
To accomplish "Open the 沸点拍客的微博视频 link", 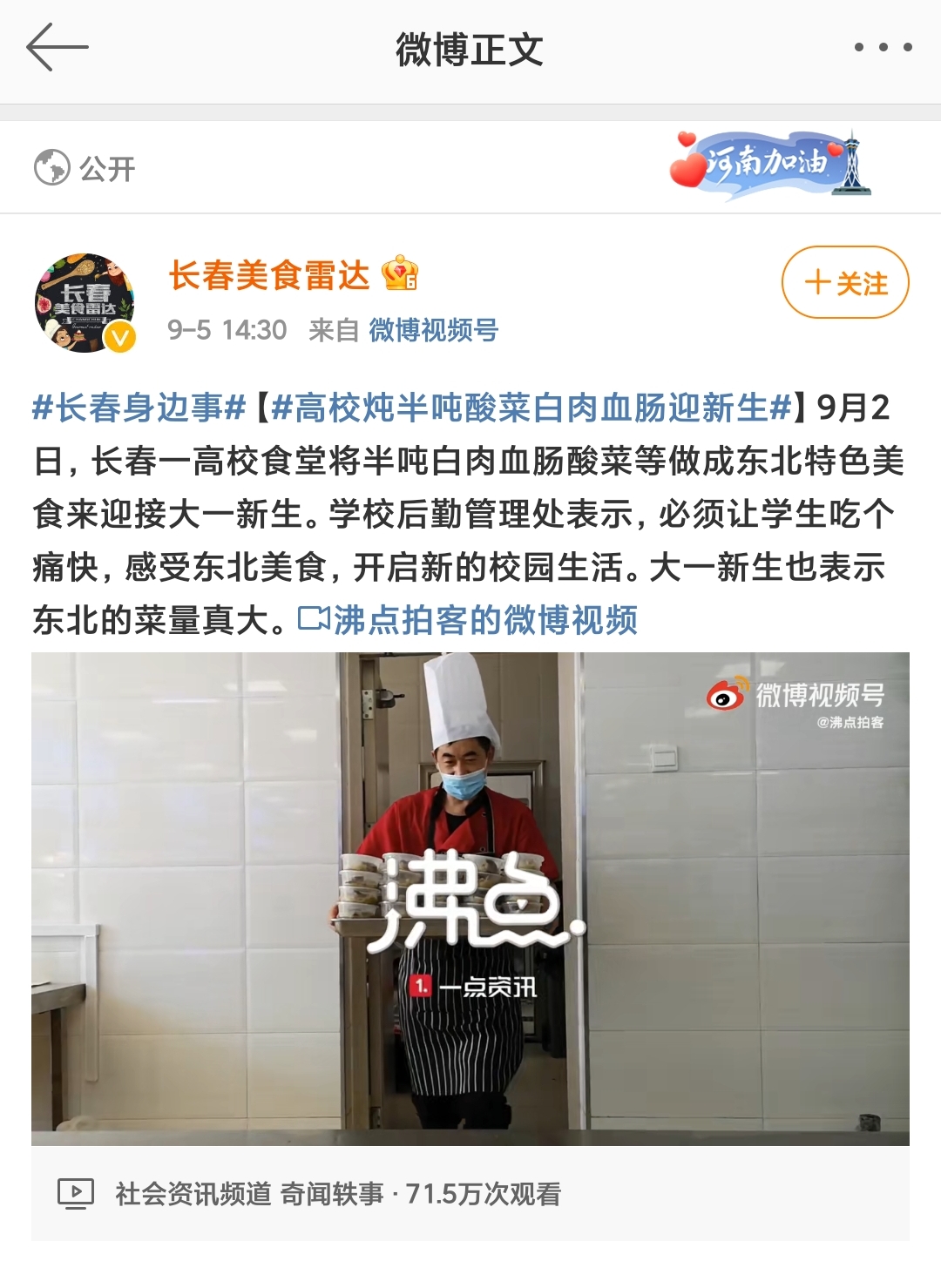I will point(469,620).
